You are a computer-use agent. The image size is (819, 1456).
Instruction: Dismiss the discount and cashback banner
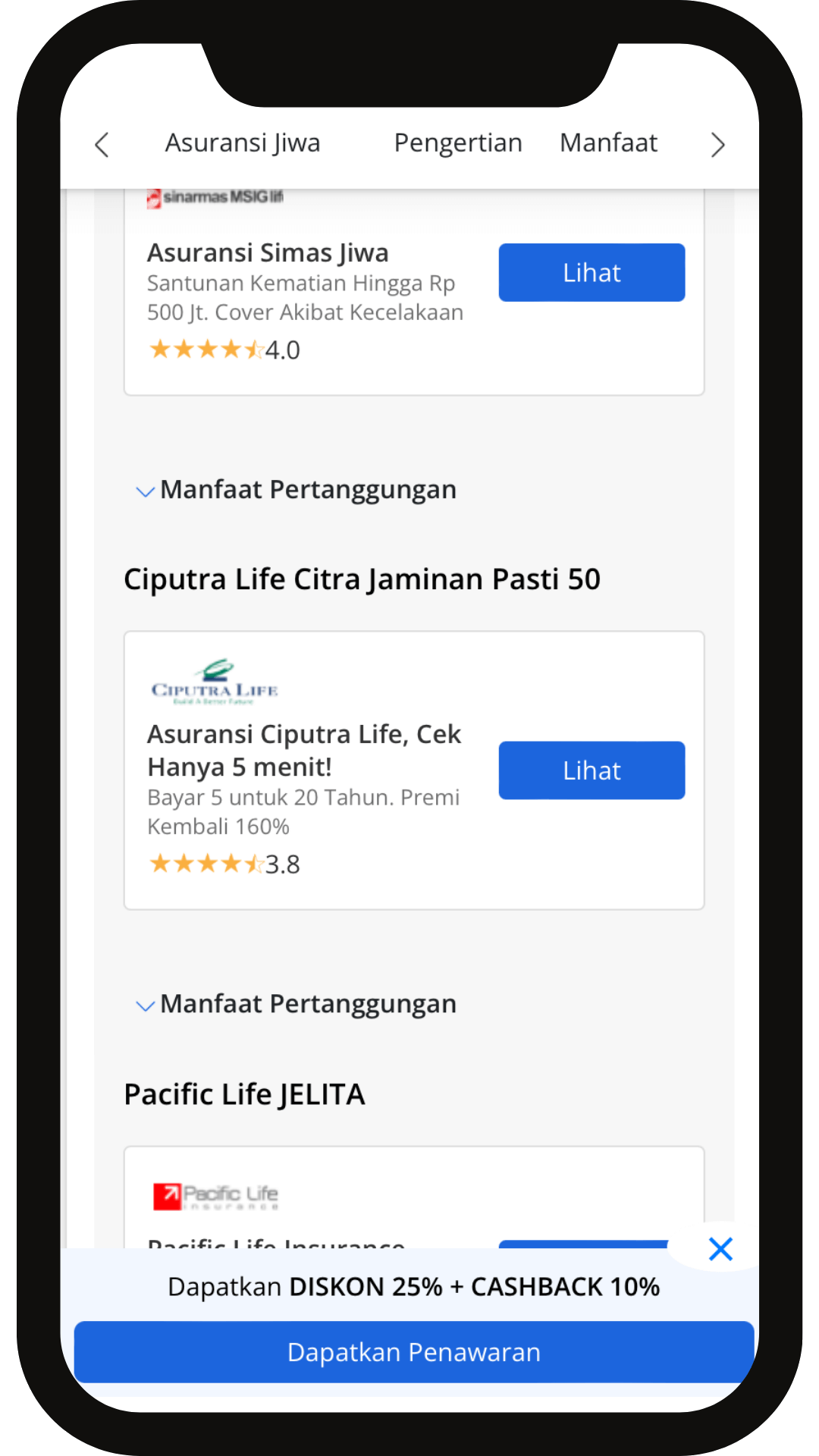tap(720, 1249)
